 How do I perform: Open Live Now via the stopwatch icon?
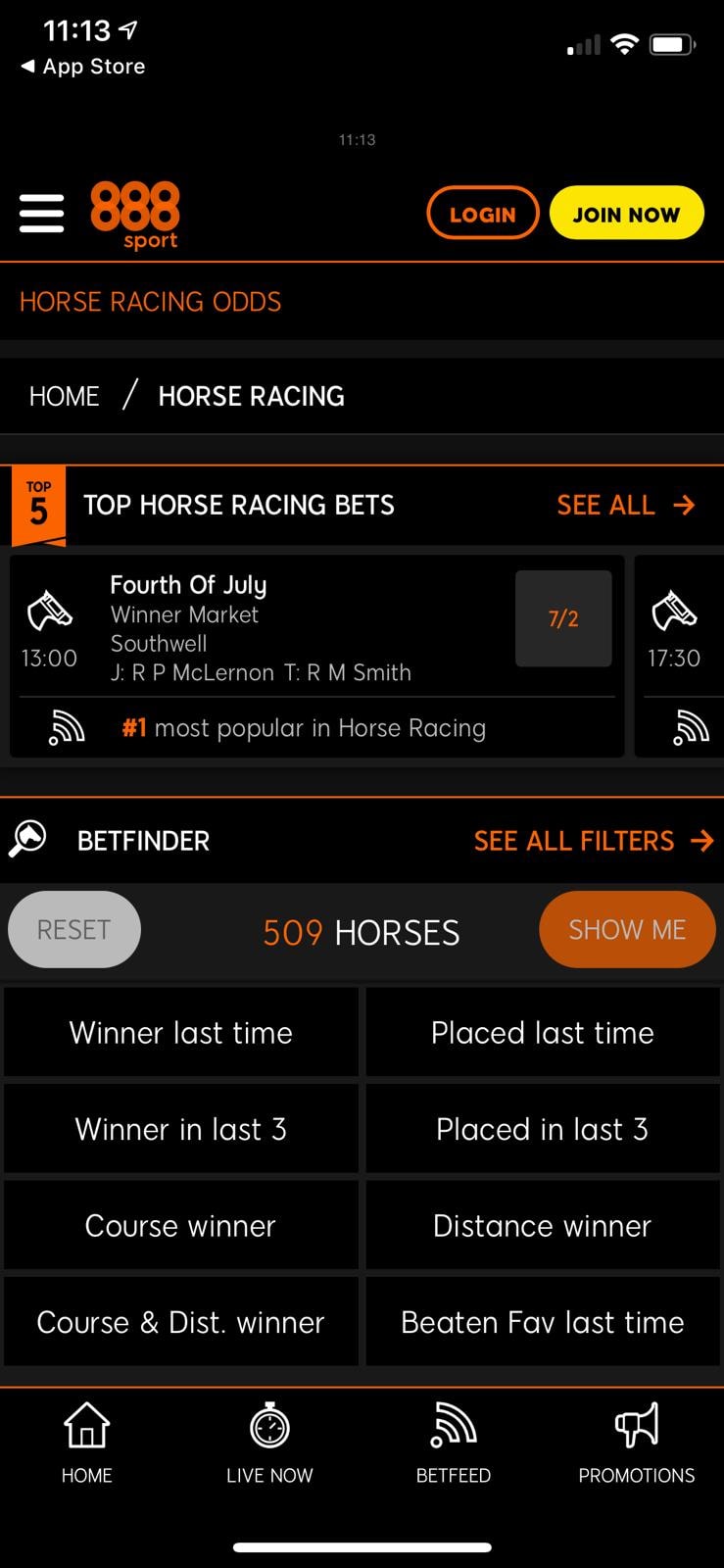point(268,1431)
